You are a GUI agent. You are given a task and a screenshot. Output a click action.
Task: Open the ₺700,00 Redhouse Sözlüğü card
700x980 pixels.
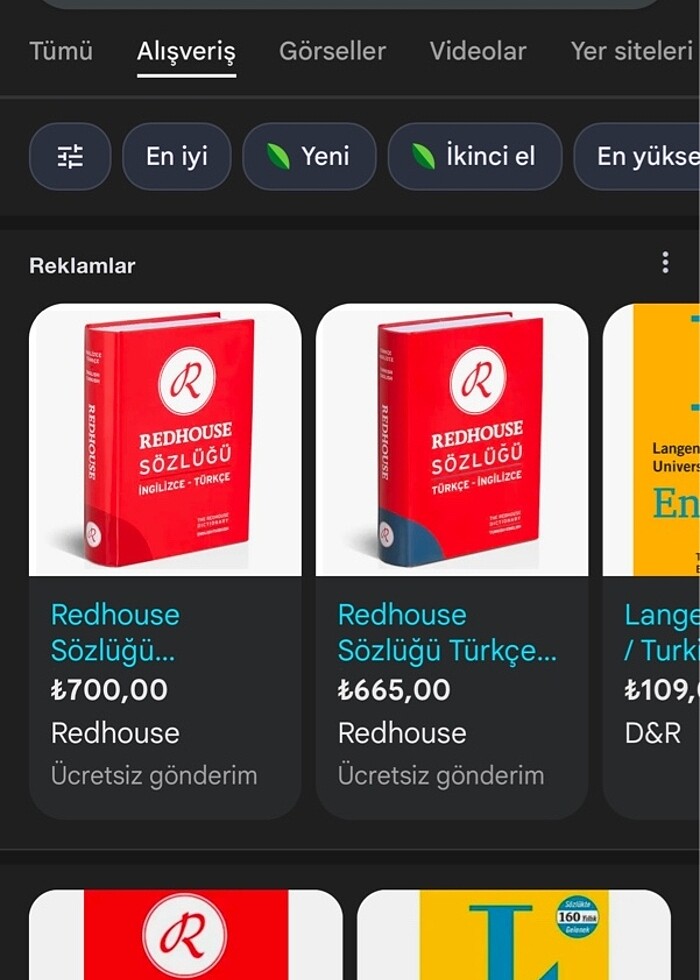pyautogui.click(x=165, y=560)
